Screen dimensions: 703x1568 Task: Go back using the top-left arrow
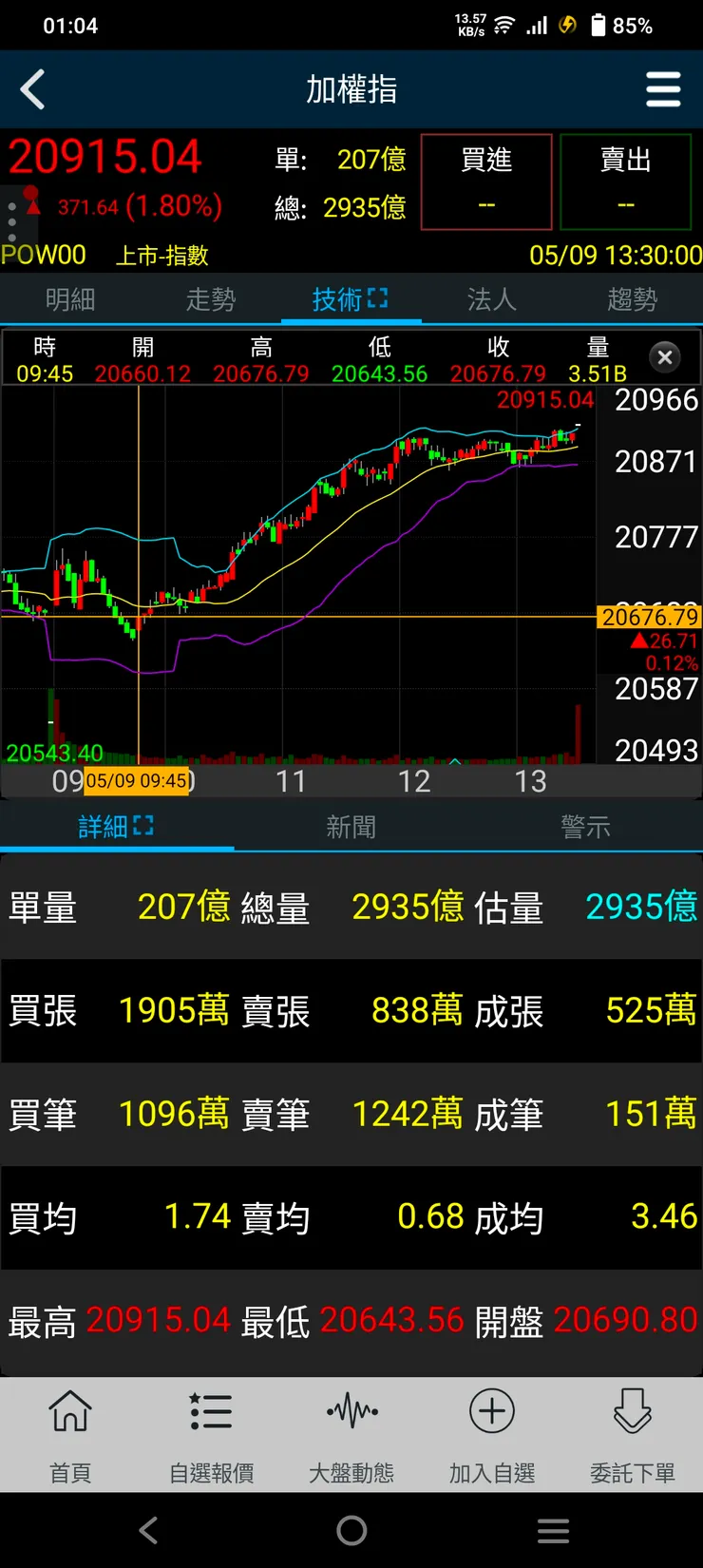pyautogui.click(x=33, y=90)
